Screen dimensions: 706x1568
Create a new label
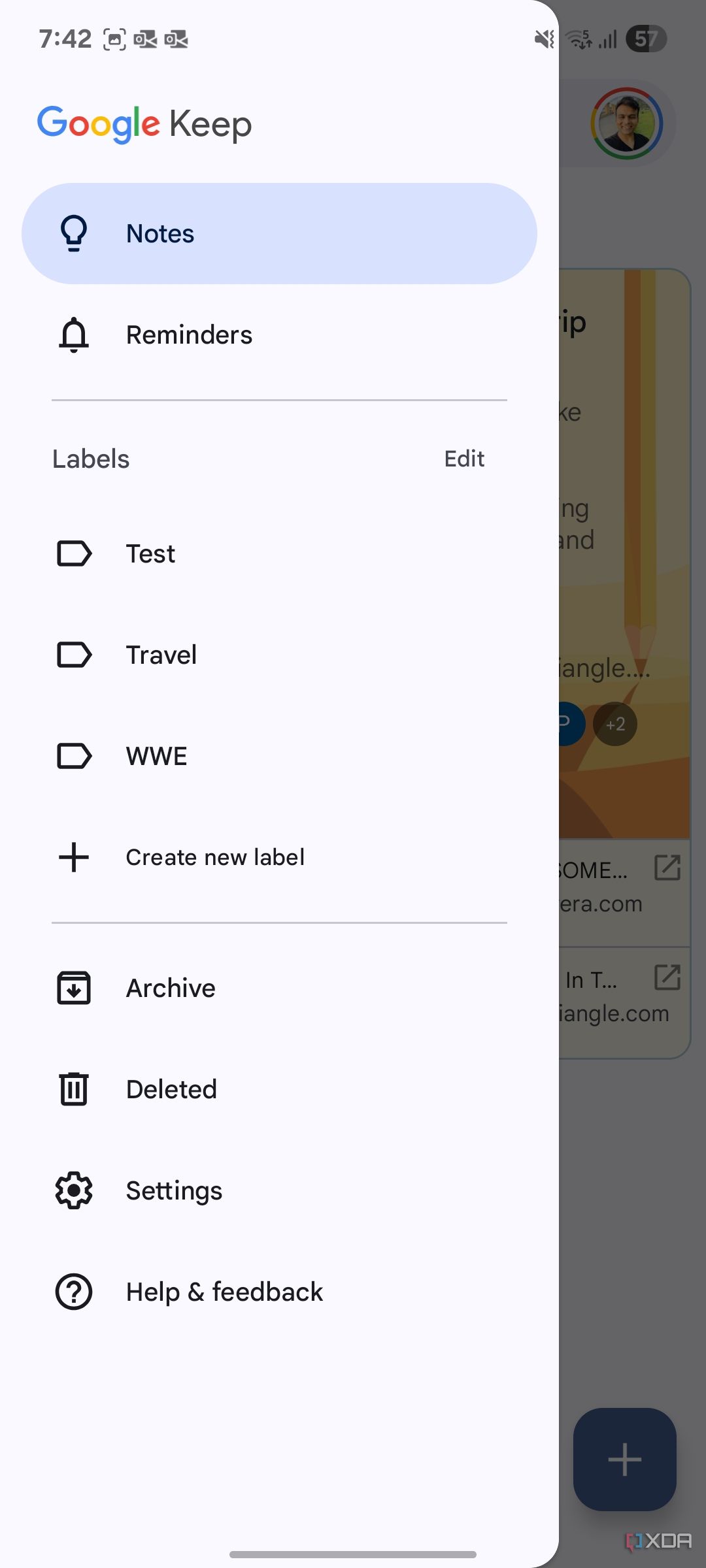(x=279, y=857)
